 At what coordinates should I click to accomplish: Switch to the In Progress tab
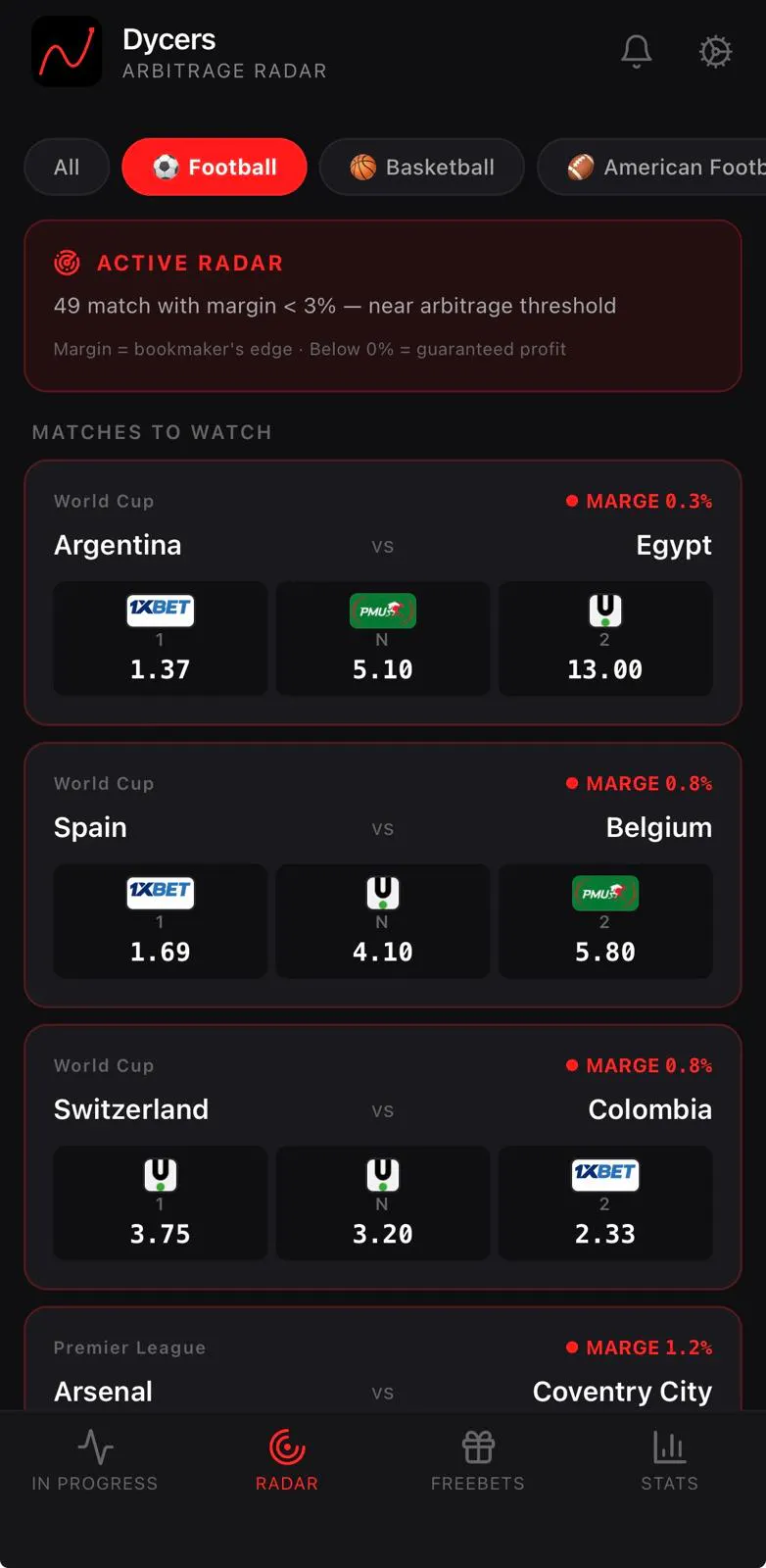click(x=95, y=1460)
